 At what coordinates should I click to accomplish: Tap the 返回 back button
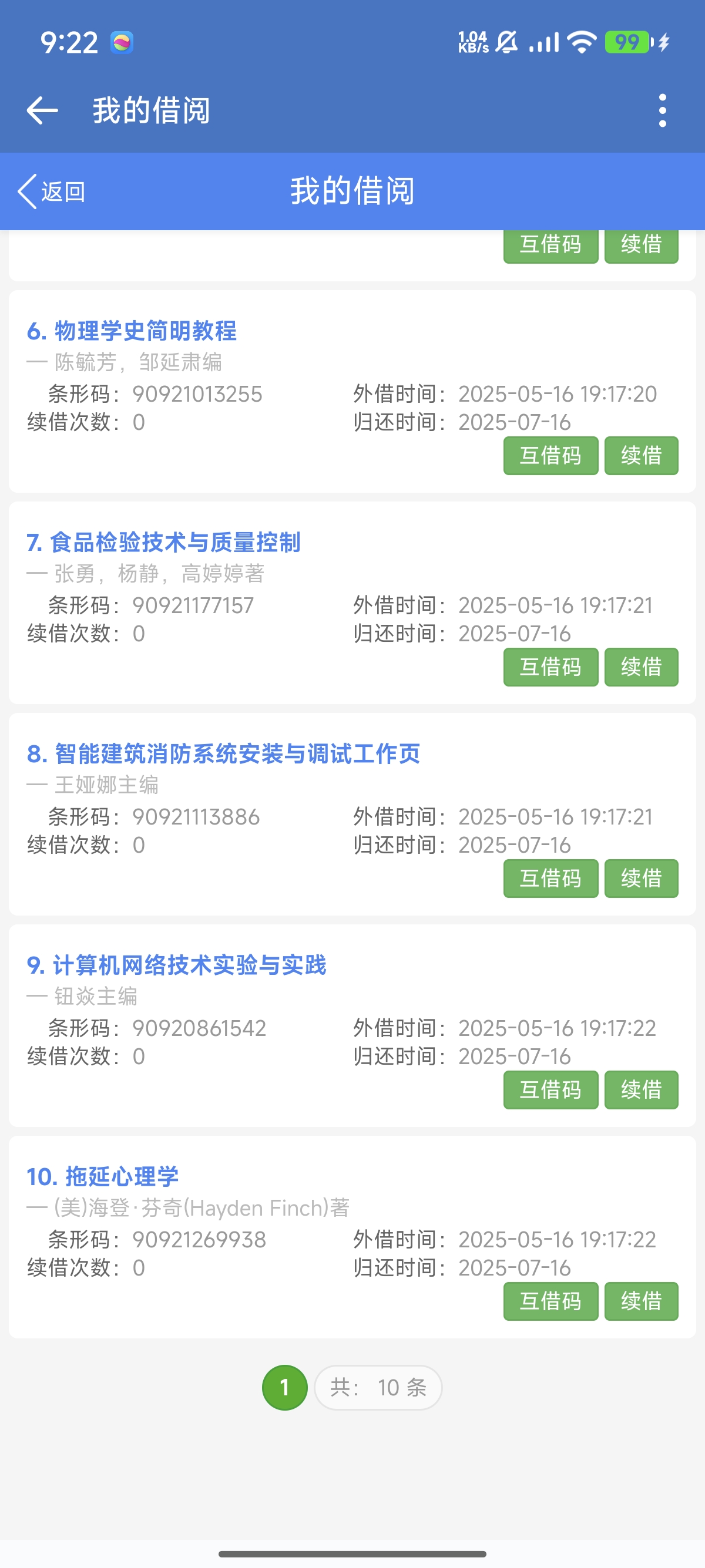52,191
